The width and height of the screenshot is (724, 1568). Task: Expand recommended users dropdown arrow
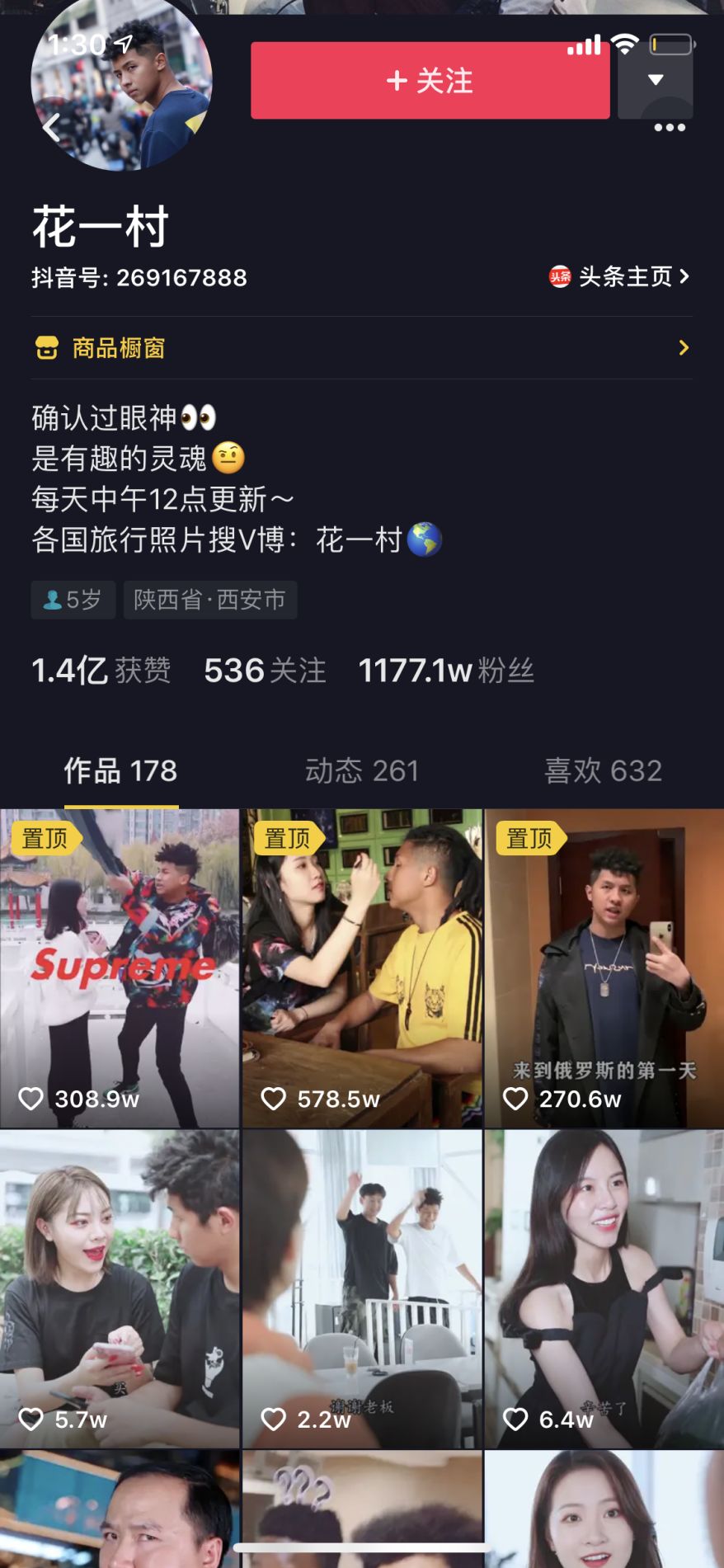(656, 80)
